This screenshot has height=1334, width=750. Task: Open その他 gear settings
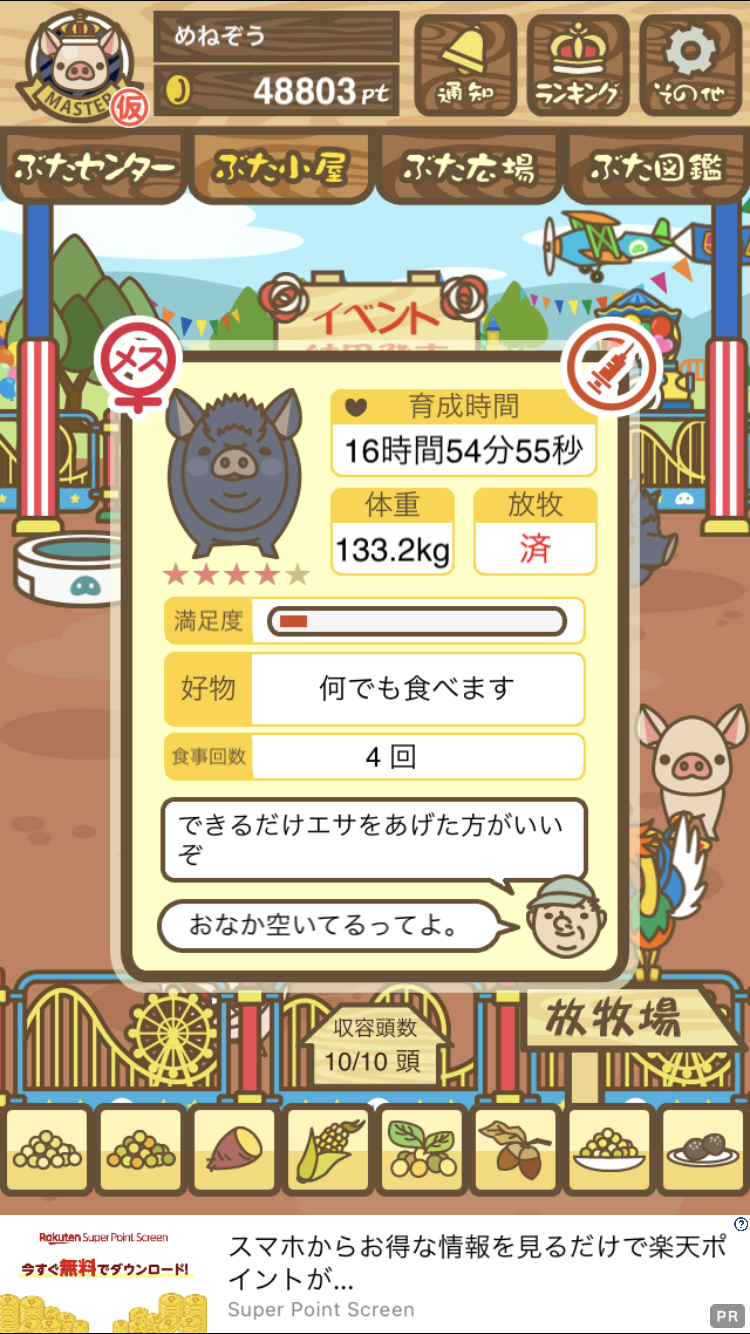pos(690,65)
